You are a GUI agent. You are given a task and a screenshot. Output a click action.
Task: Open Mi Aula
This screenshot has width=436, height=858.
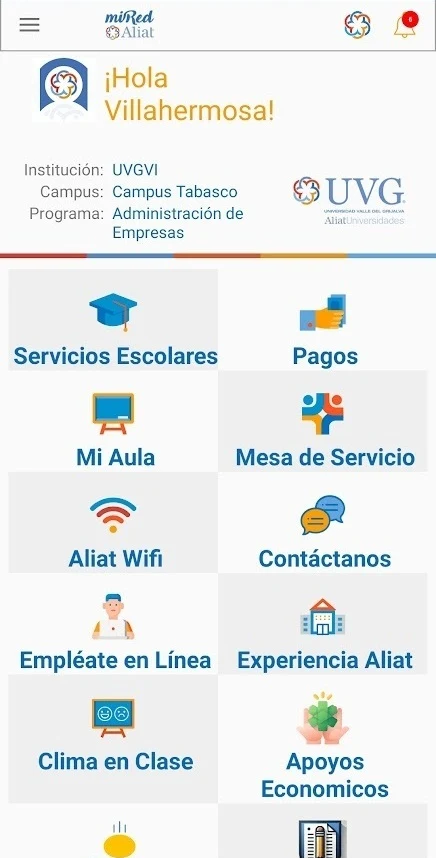(x=113, y=421)
